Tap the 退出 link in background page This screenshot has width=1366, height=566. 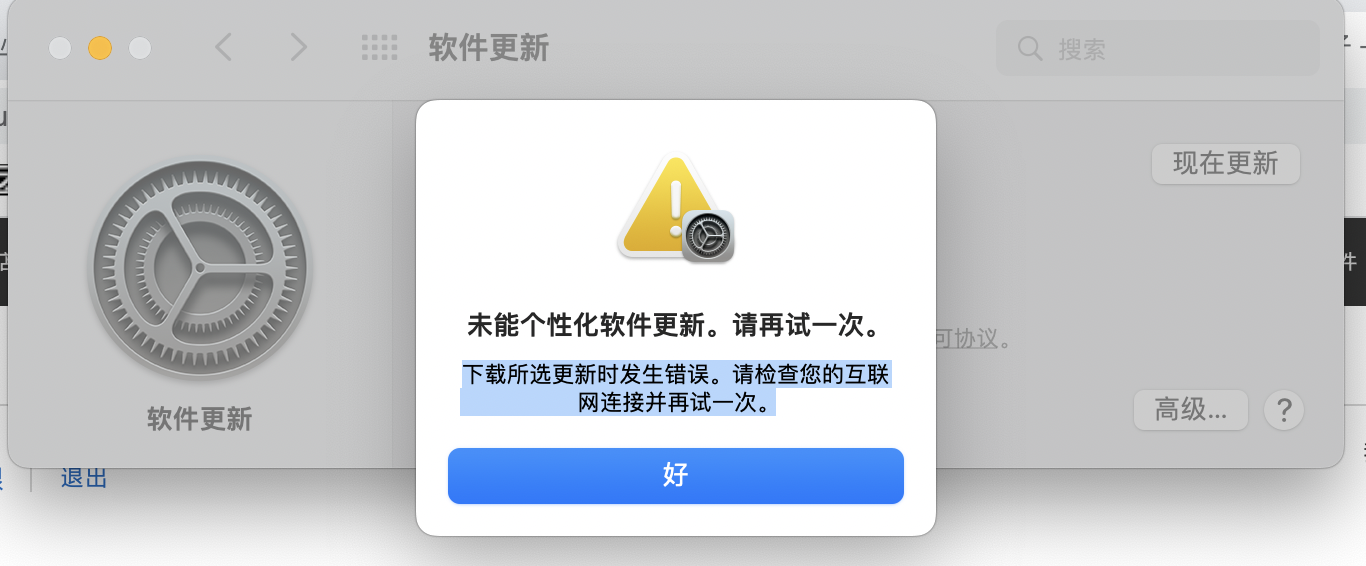tap(84, 478)
